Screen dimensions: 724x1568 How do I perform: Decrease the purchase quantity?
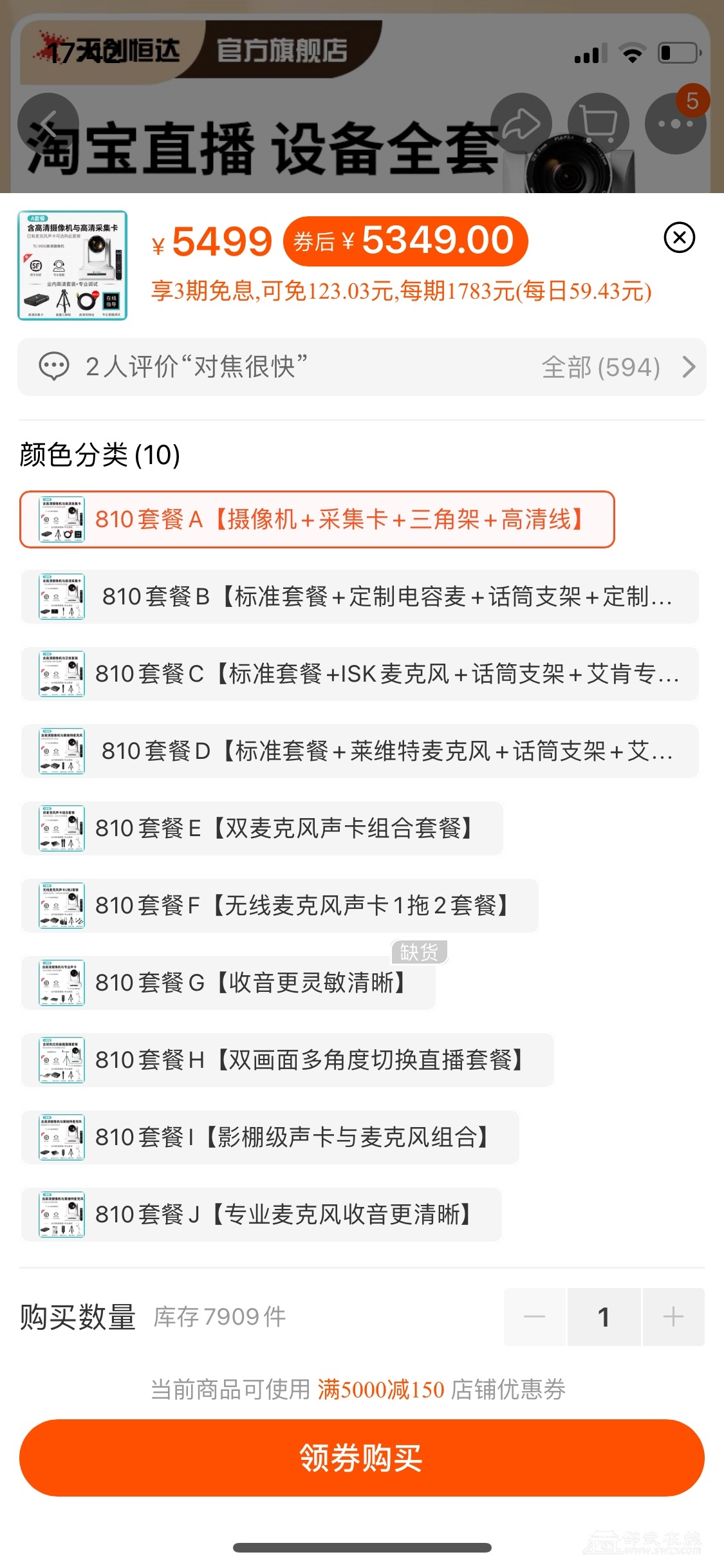point(534,1317)
